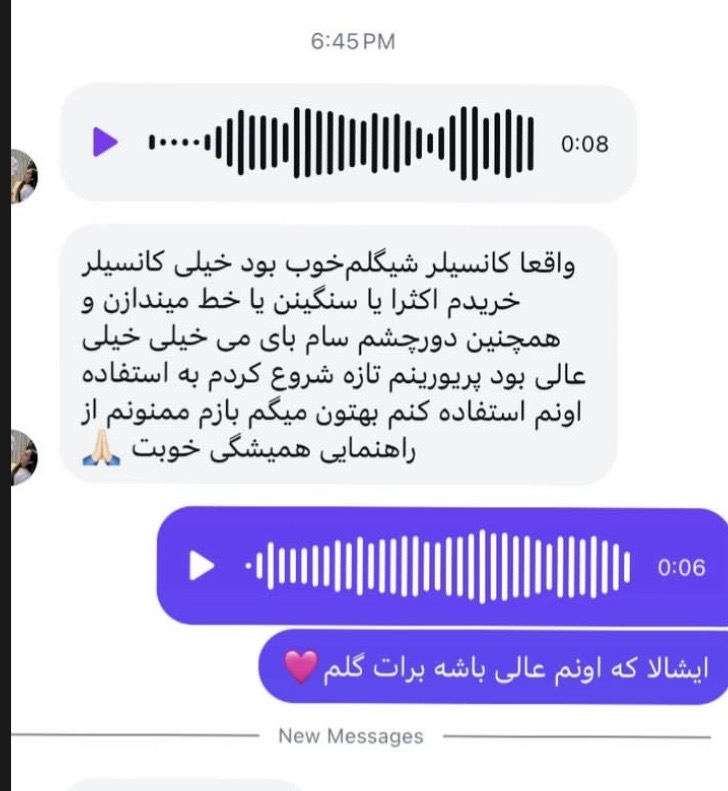Open sender's avatar beside the long text message

tap(22, 458)
